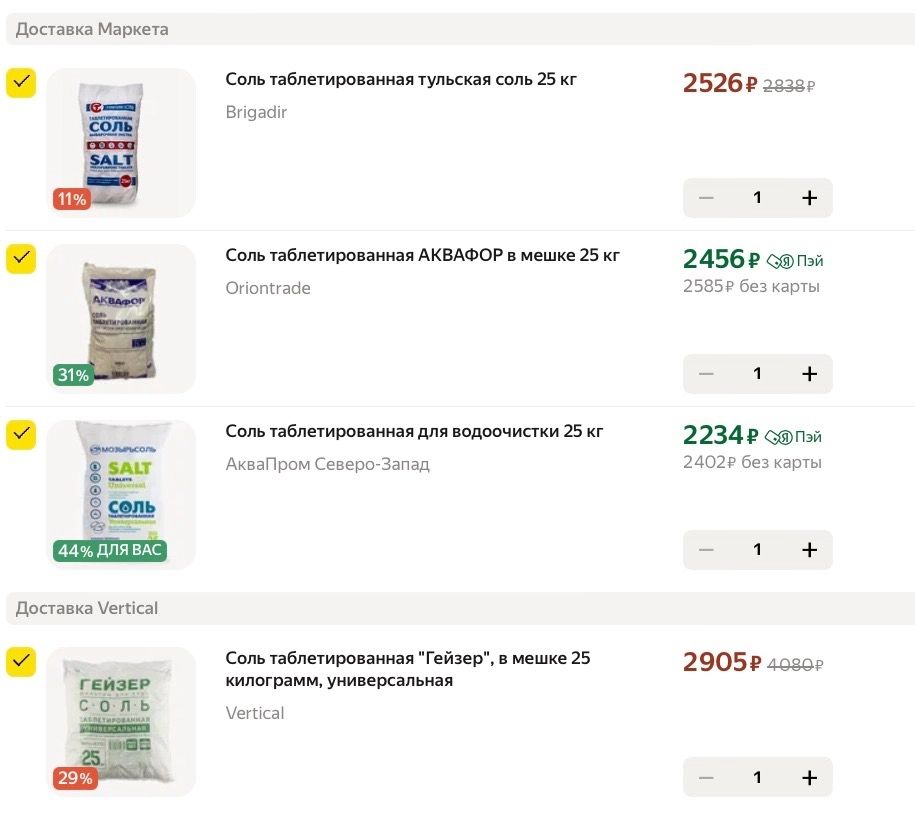The width and height of the screenshot is (915, 833).
Task: Decrease quantity of соль для водоочистки
Action: 706,550
